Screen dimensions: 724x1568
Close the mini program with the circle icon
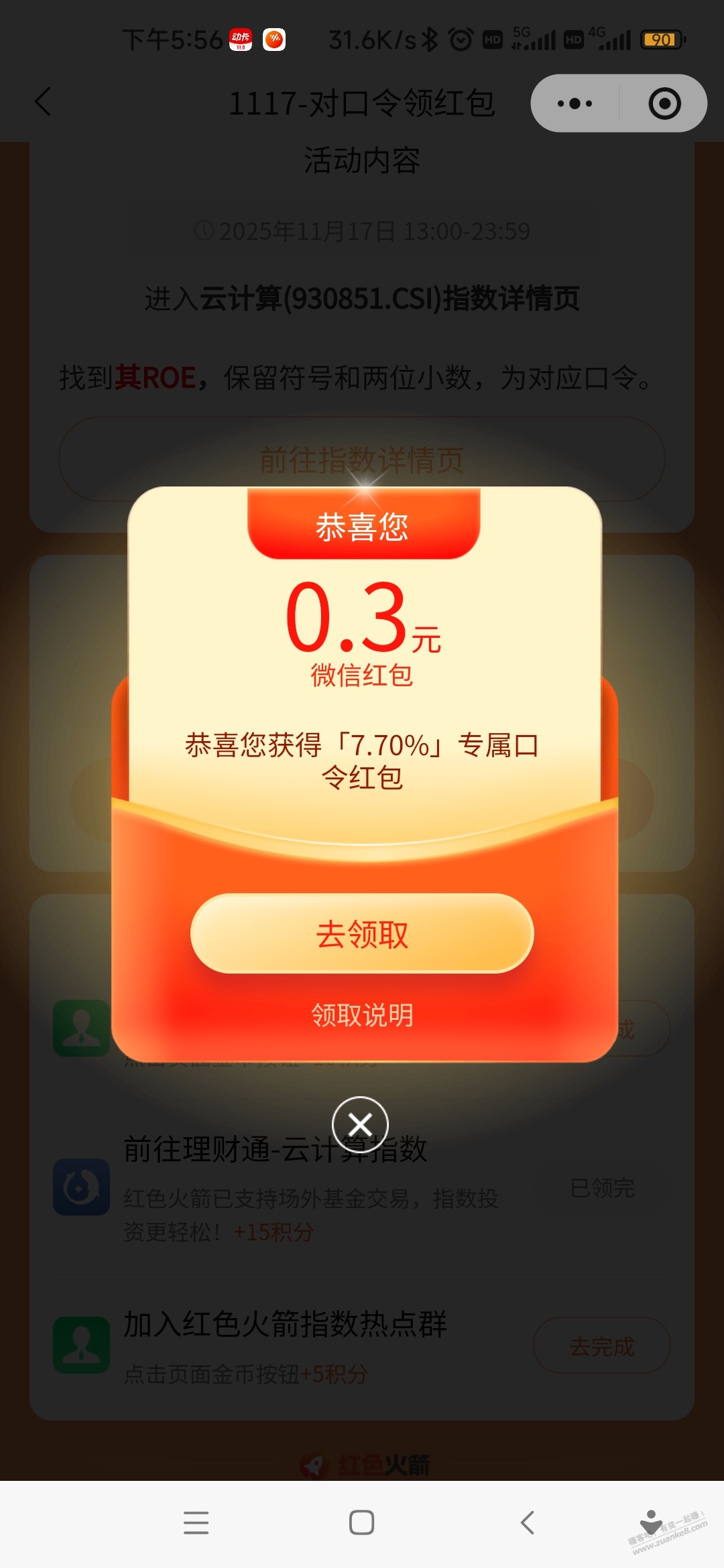(664, 103)
